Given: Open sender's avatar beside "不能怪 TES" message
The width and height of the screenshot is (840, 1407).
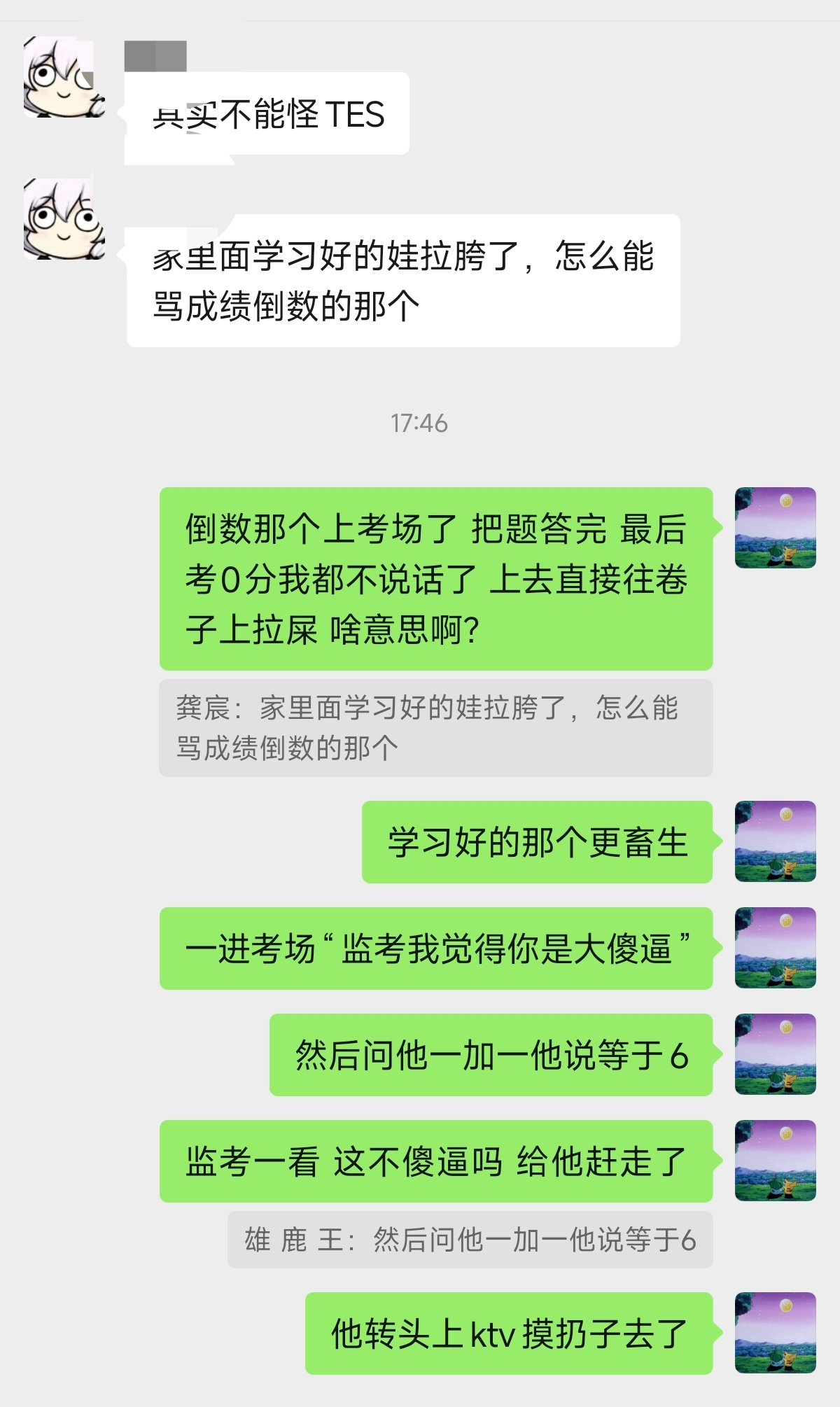Looking at the screenshot, I should (x=64, y=77).
